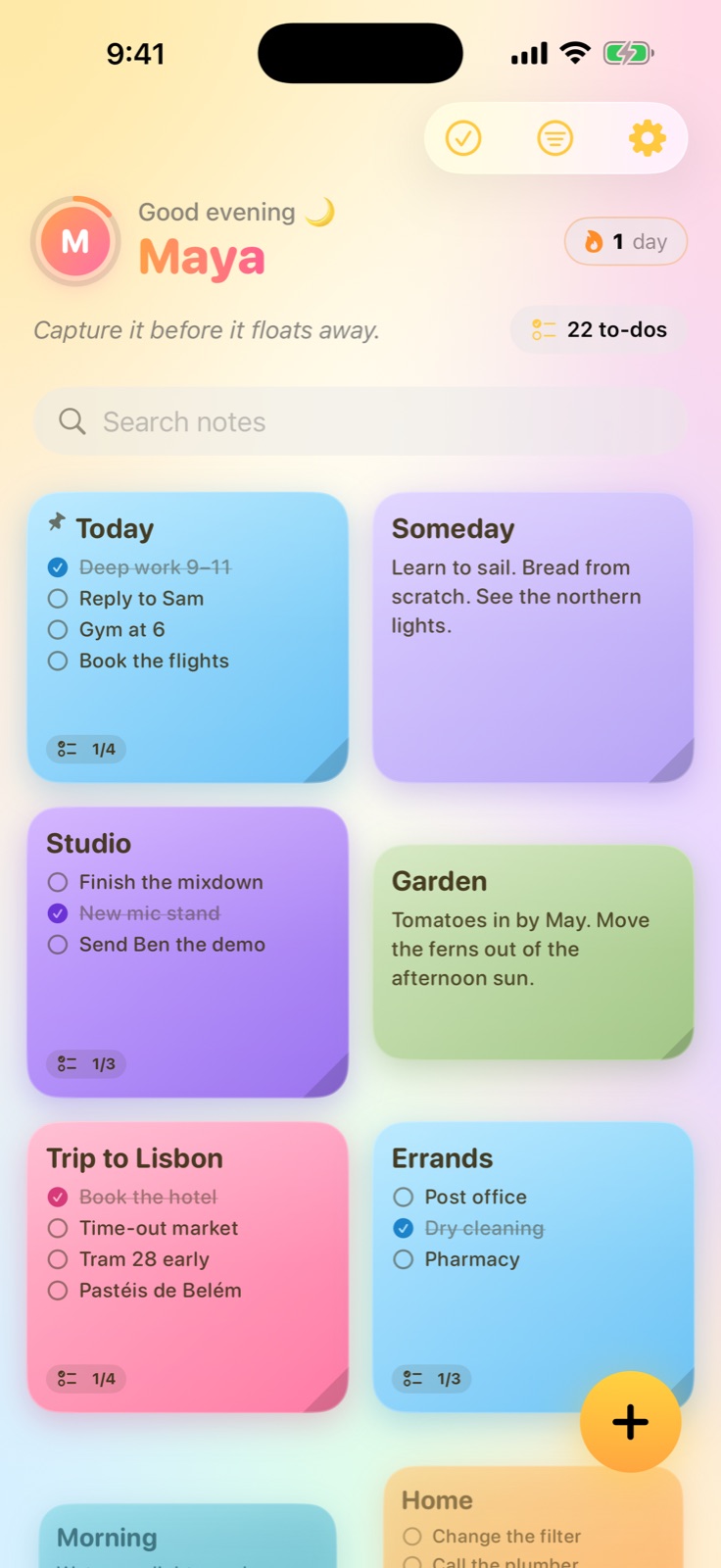
Task: Open the Someday note
Action: [x=533, y=637]
